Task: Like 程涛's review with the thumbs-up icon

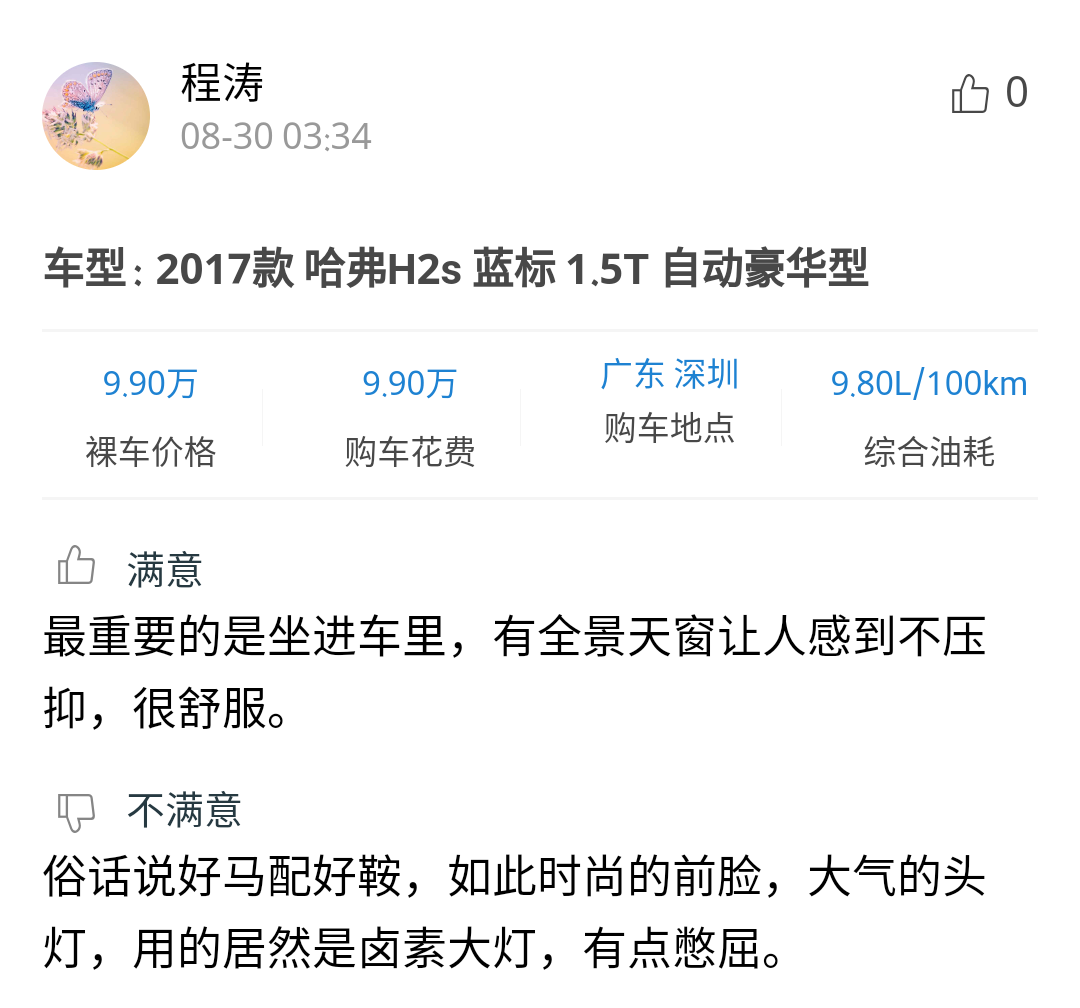Action: (x=970, y=94)
